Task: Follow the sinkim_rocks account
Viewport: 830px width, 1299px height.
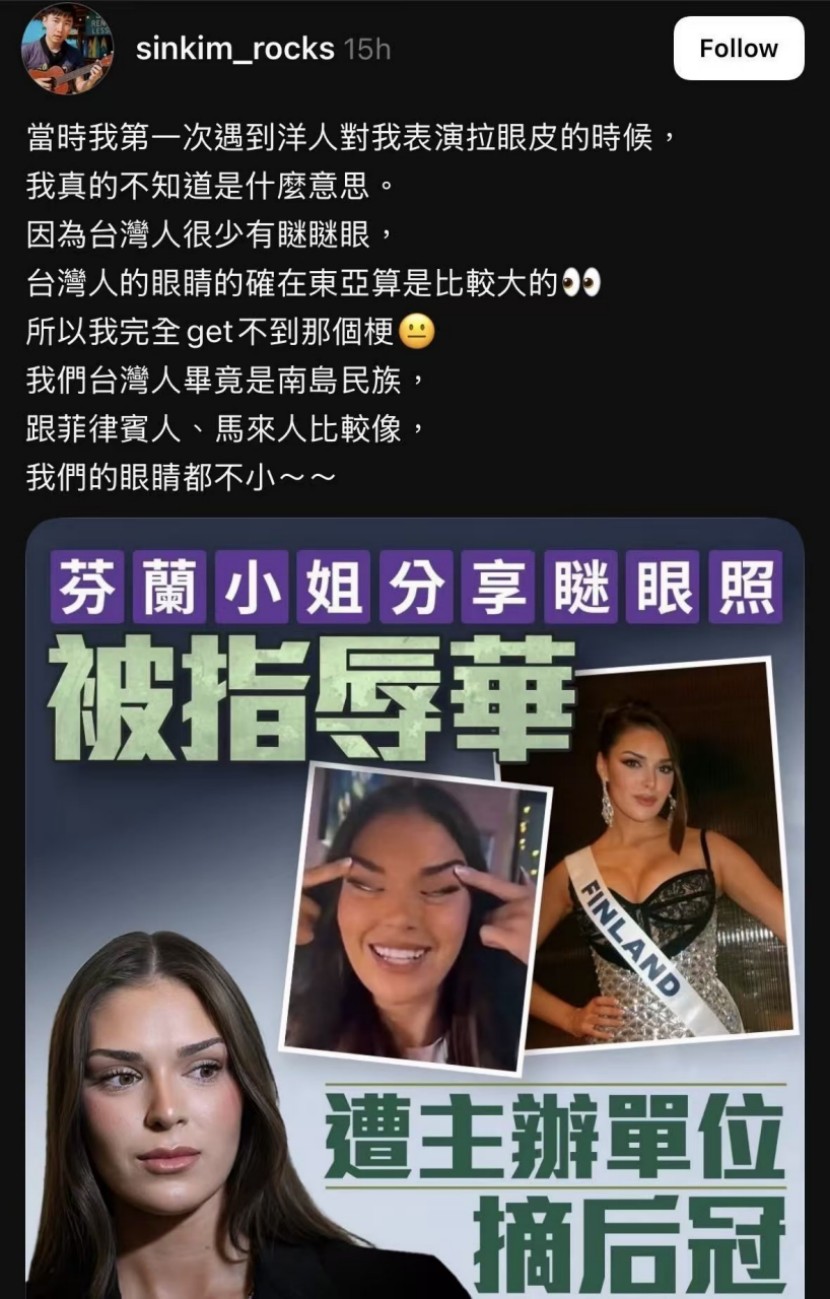Action: point(738,48)
